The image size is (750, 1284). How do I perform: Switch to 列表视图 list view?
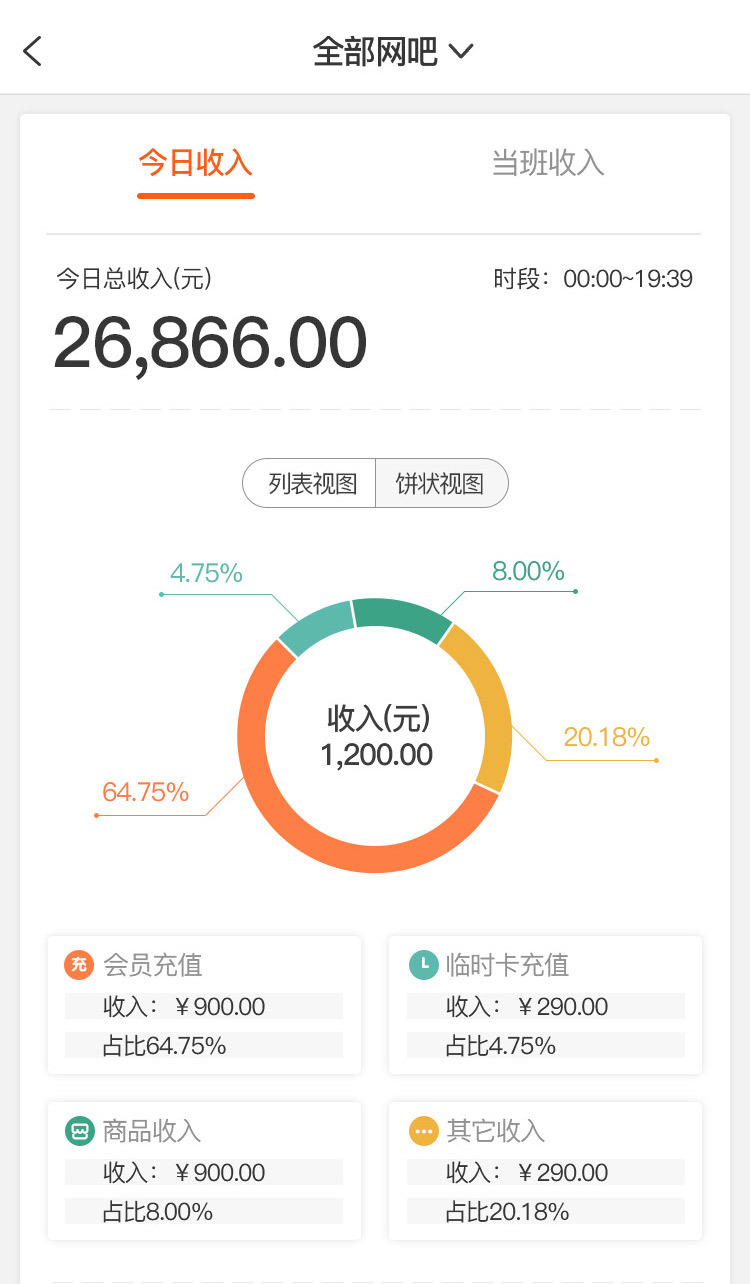(312, 484)
